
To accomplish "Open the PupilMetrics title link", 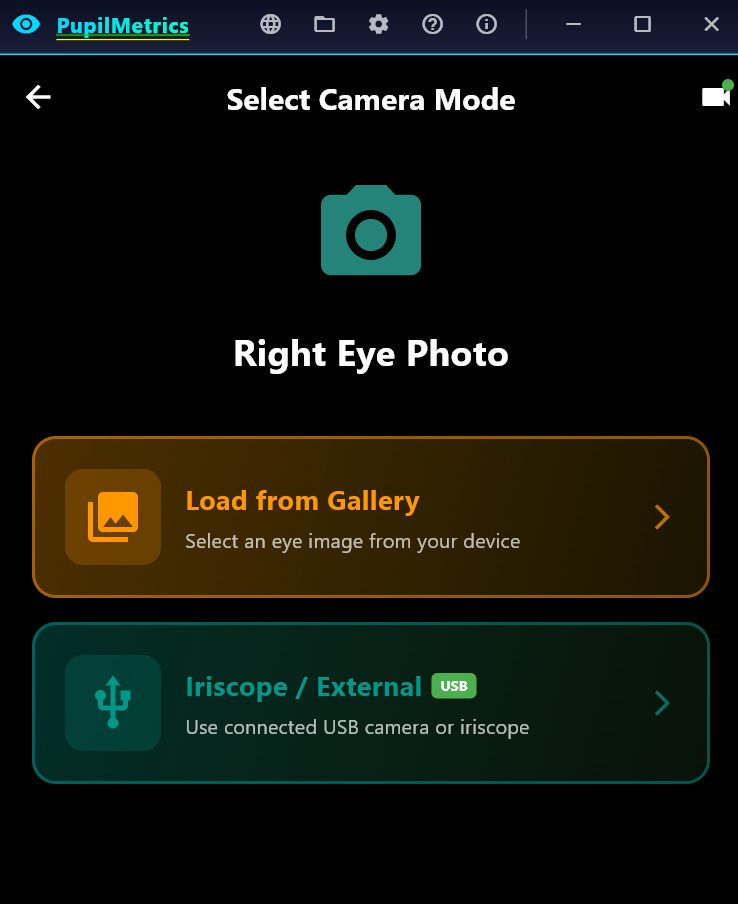I will [x=122, y=26].
